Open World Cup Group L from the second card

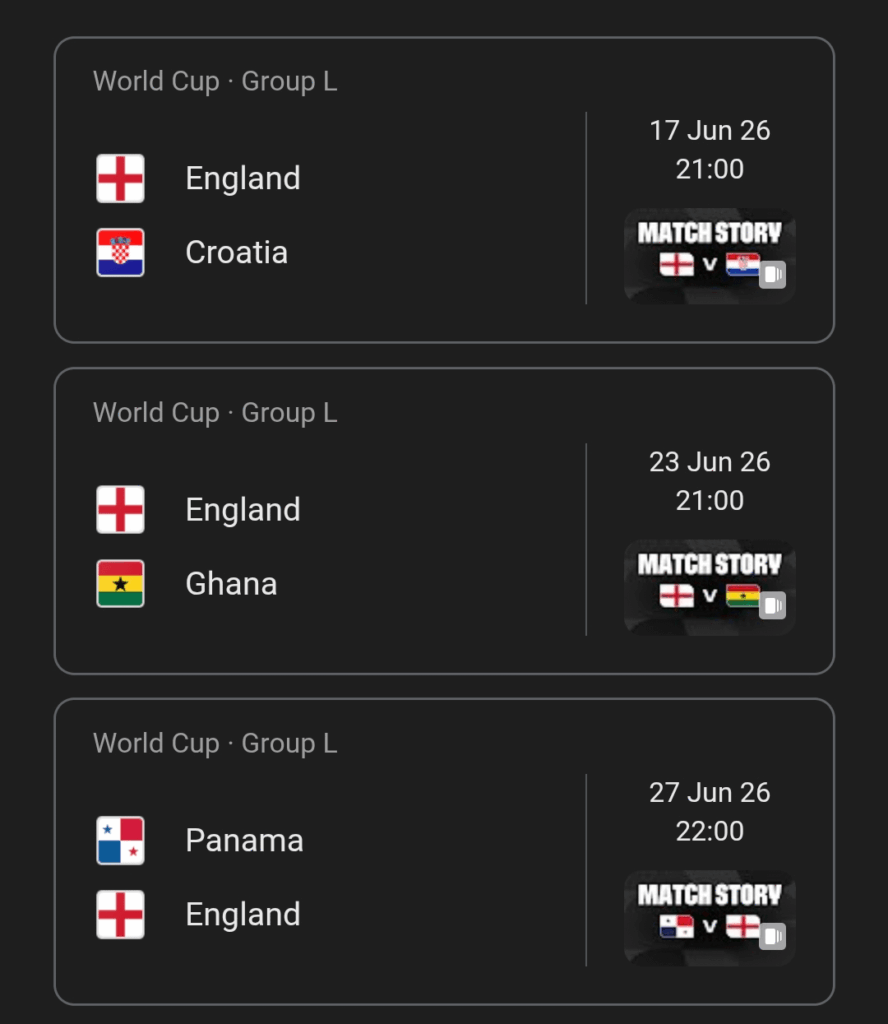[213, 412]
